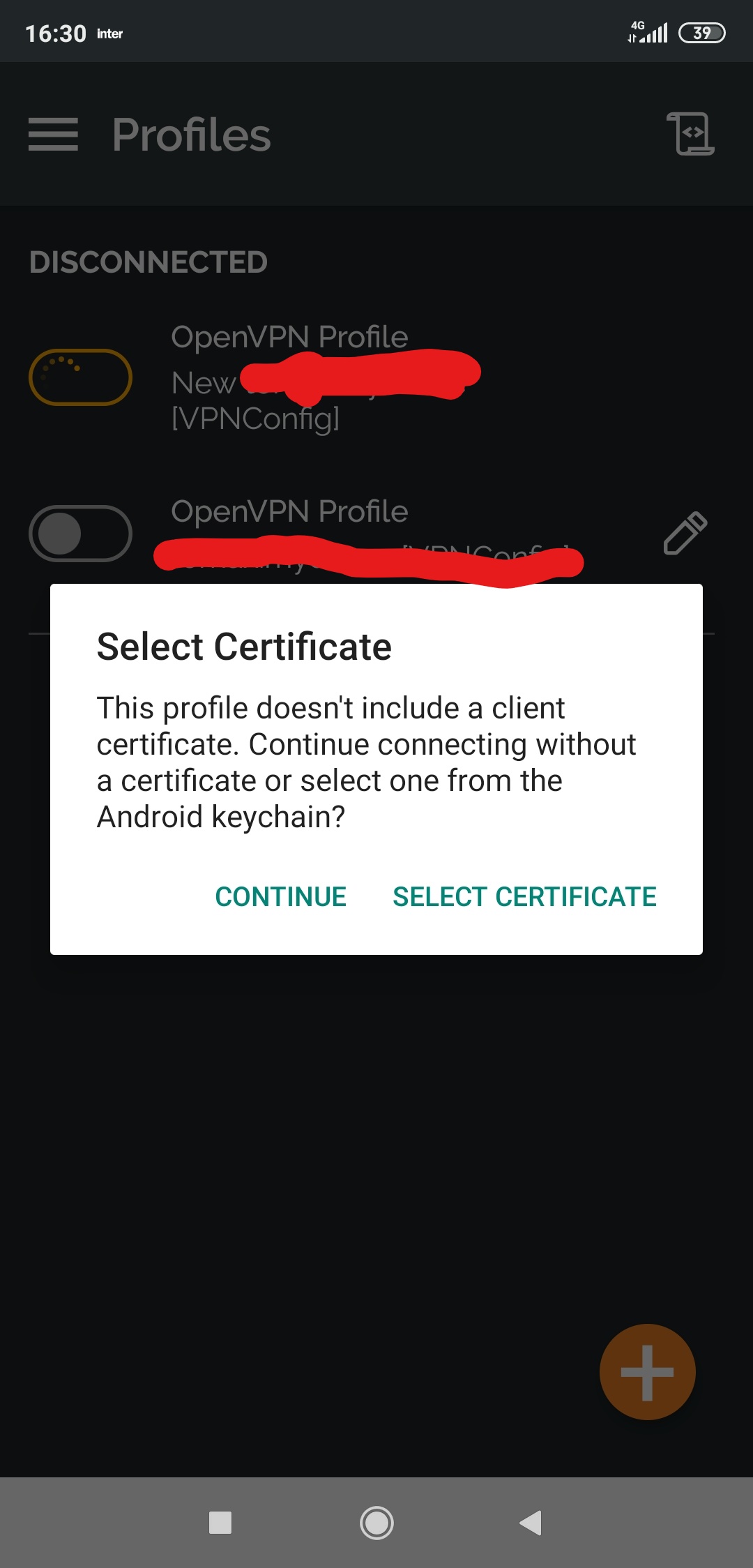
Task: Continue connecting without a certificate
Action: 280,896
